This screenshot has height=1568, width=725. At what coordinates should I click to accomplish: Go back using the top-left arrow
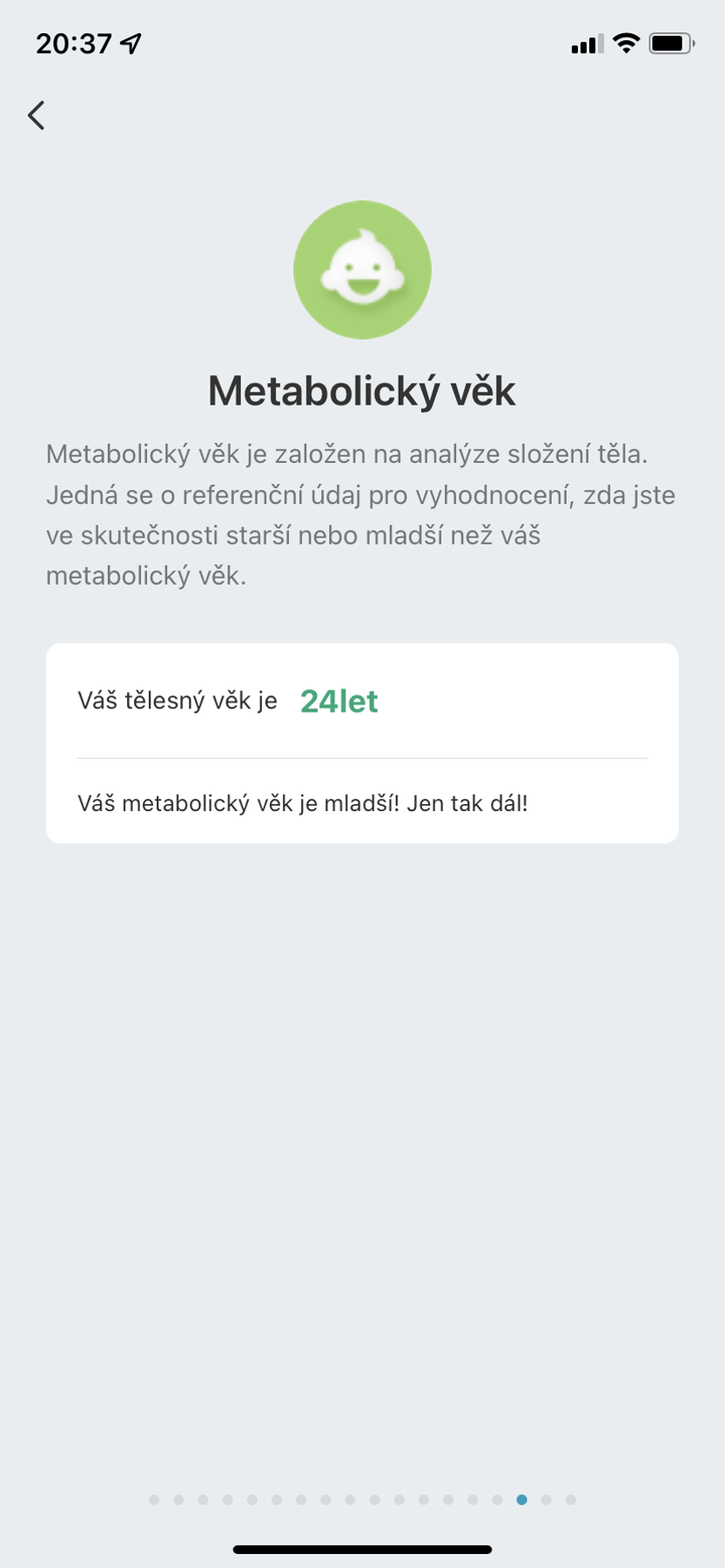tap(37, 115)
